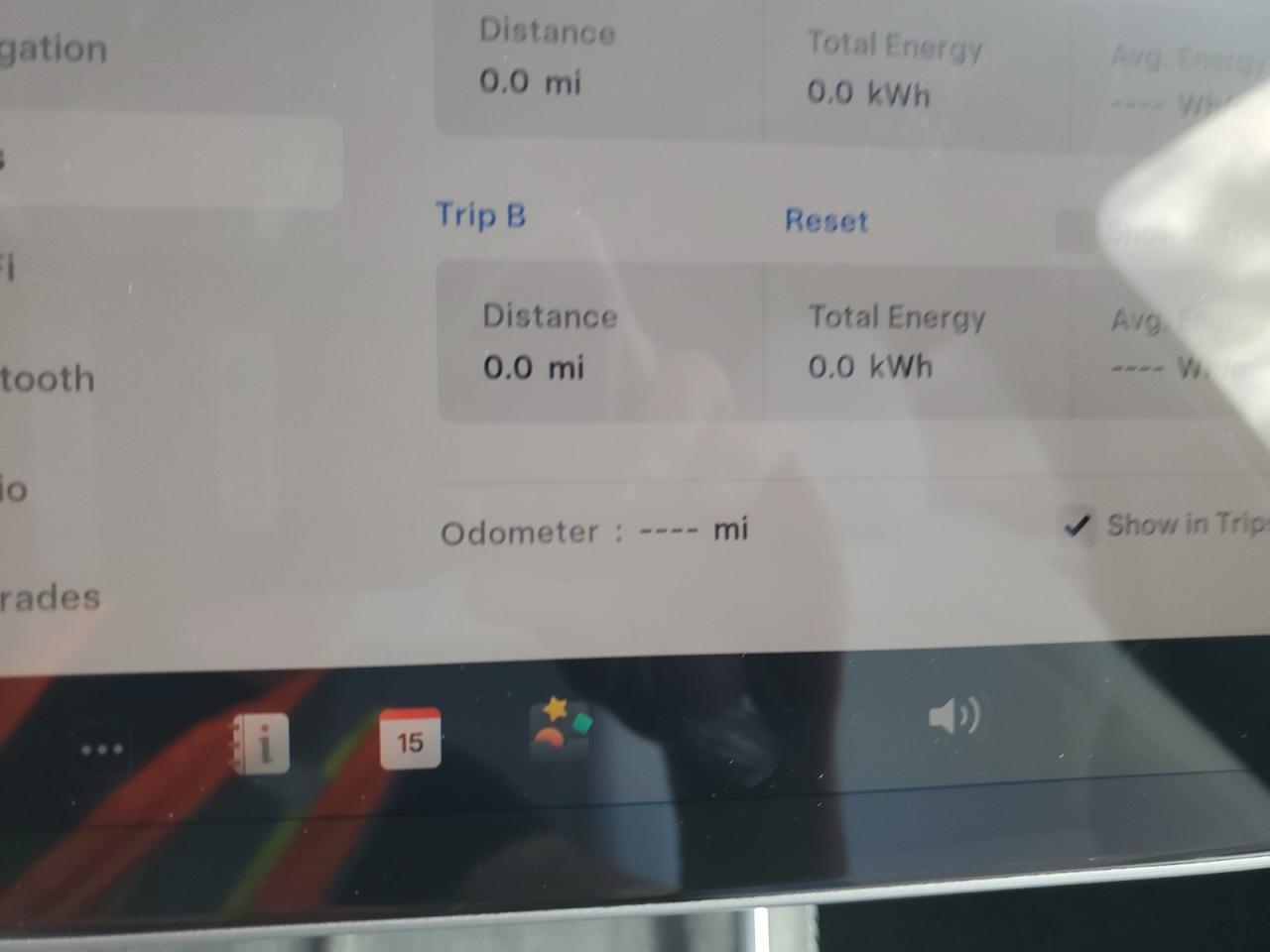The width and height of the screenshot is (1270, 952).
Task: Open the calendar app
Action: click(x=410, y=739)
